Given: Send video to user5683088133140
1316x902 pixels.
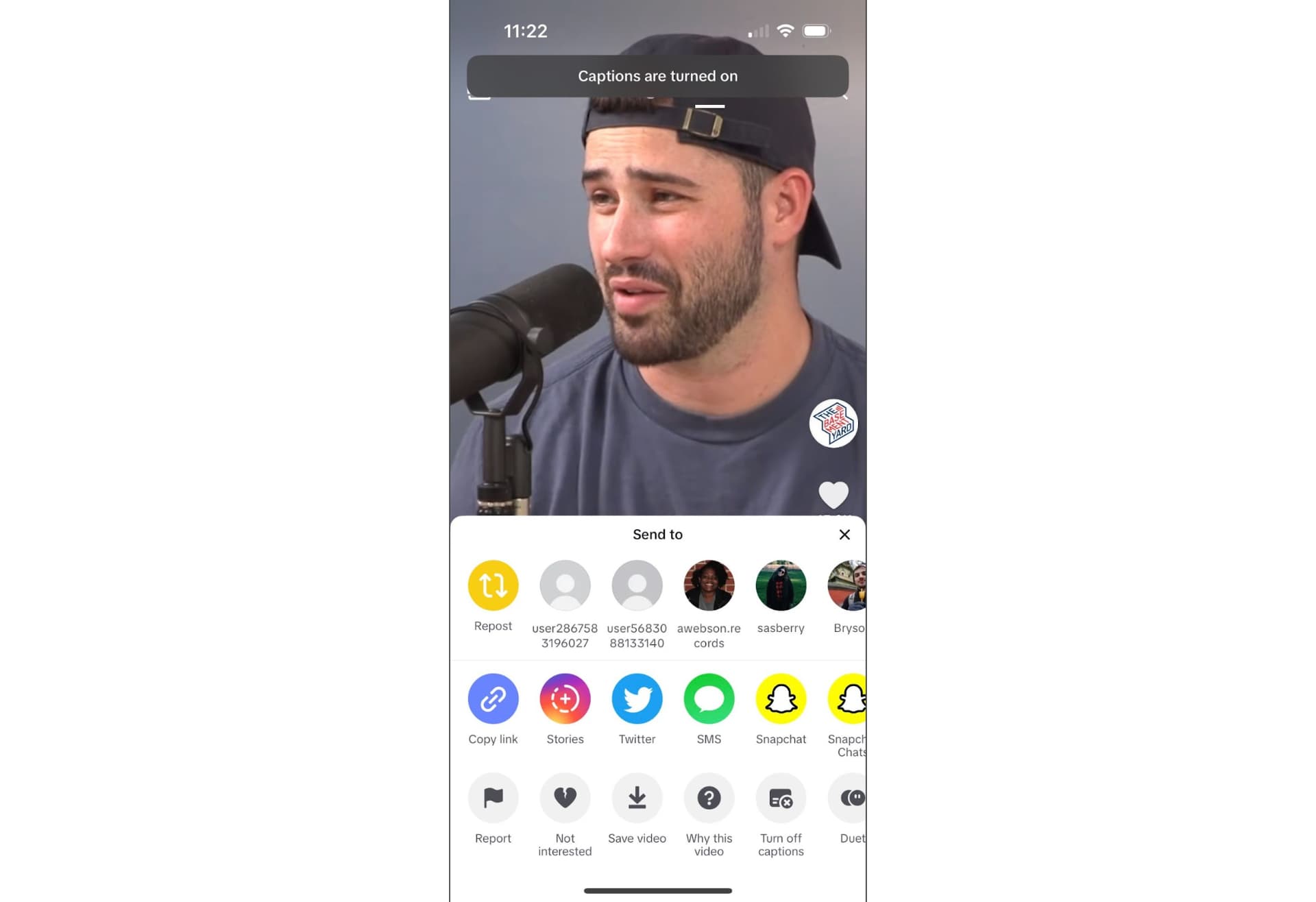Looking at the screenshot, I should coord(637,585).
